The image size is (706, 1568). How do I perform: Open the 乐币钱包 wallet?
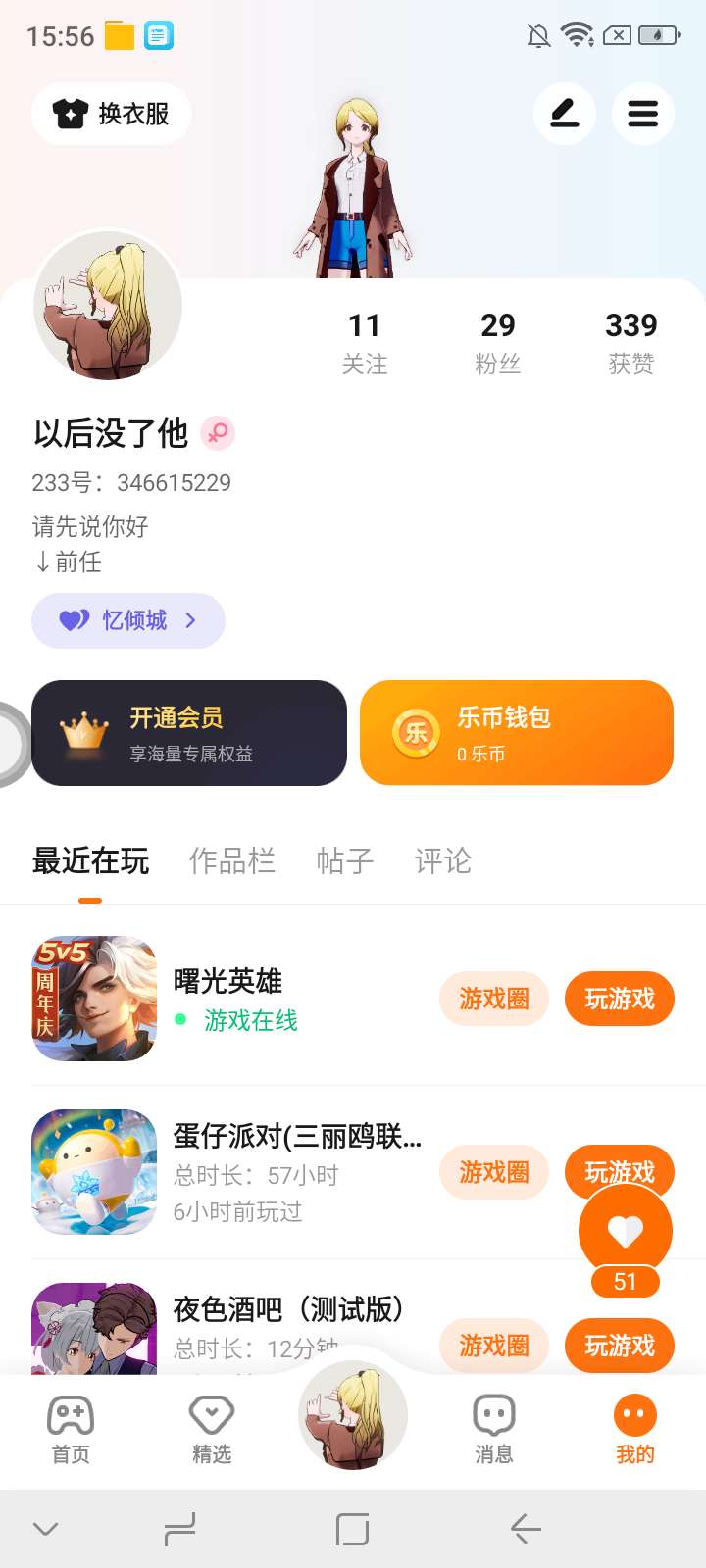point(517,733)
